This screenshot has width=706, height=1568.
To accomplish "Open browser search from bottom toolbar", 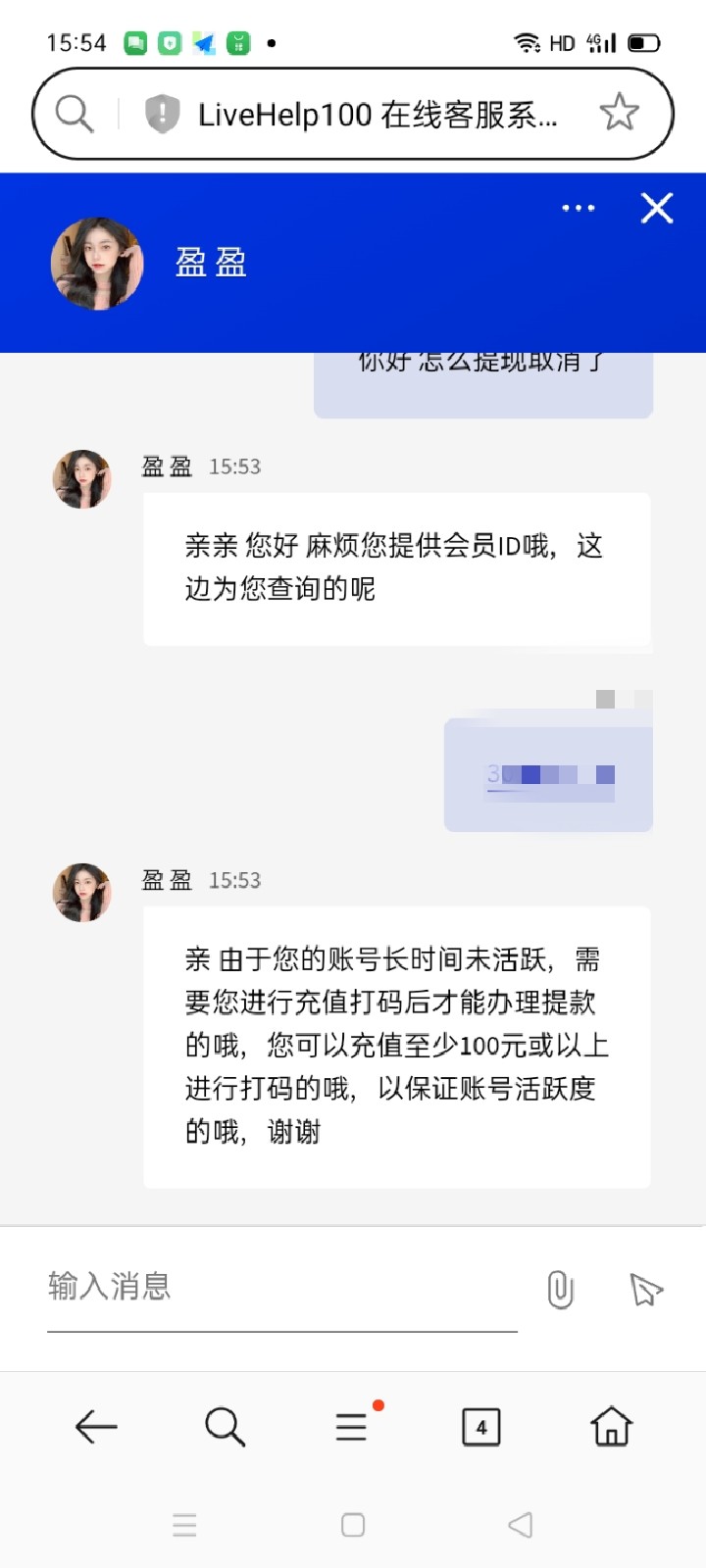I will (x=225, y=1427).
